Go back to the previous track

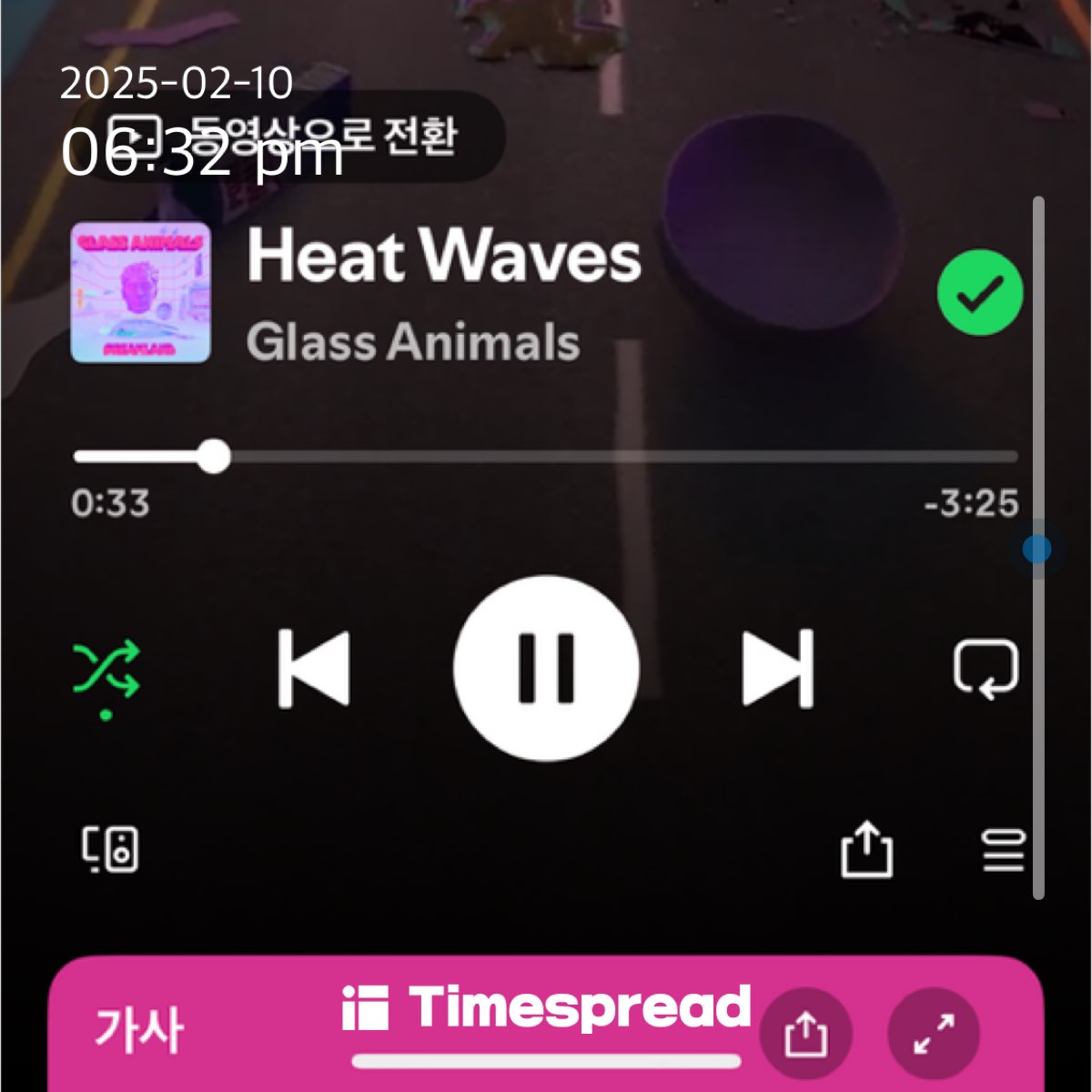[314, 668]
